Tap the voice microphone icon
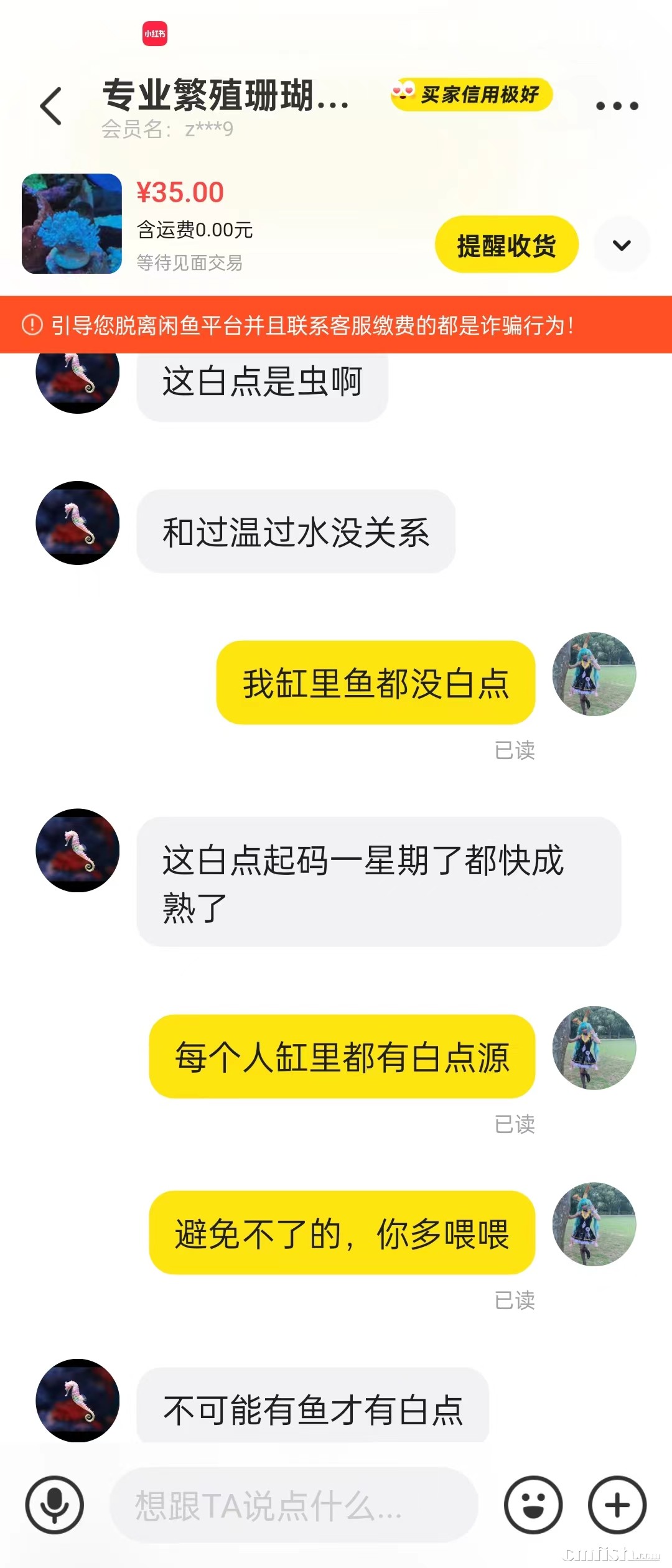Image resolution: width=672 pixels, height=1568 pixels. pyautogui.click(x=55, y=1505)
